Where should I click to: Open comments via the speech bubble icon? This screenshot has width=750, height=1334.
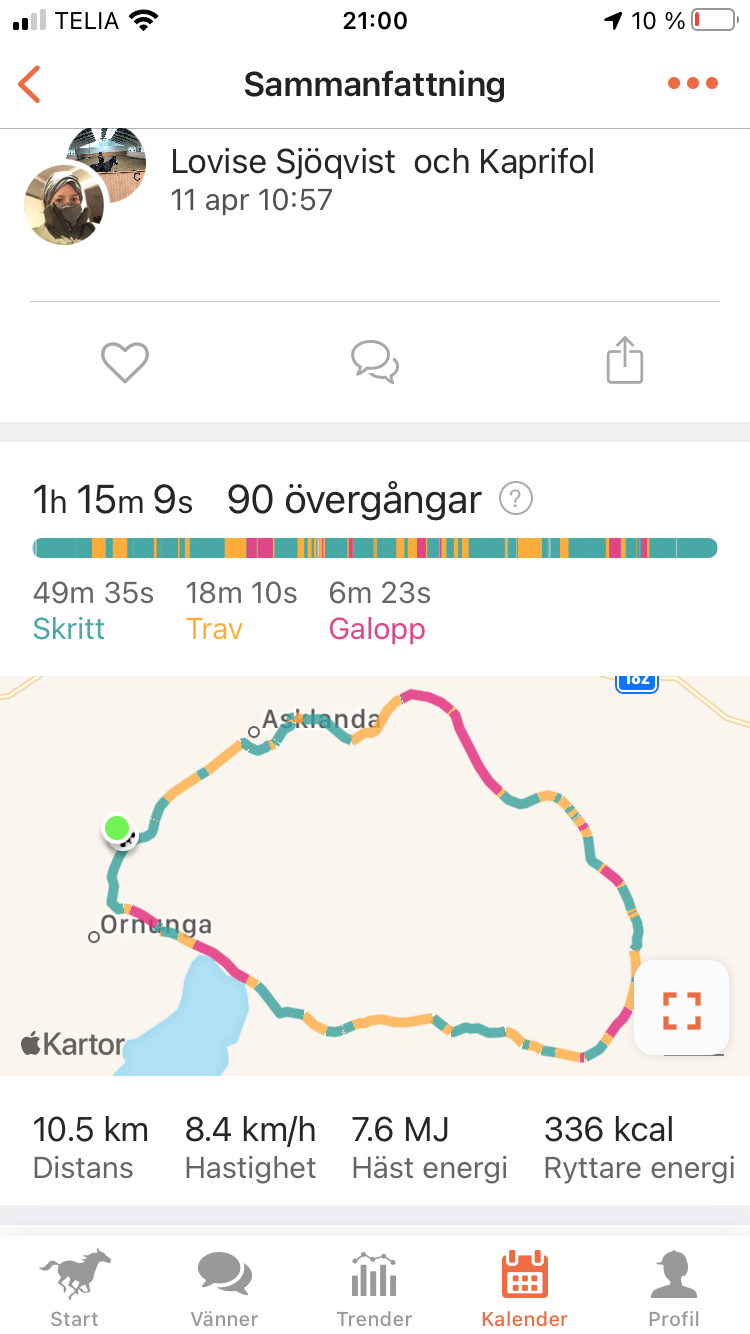click(375, 362)
